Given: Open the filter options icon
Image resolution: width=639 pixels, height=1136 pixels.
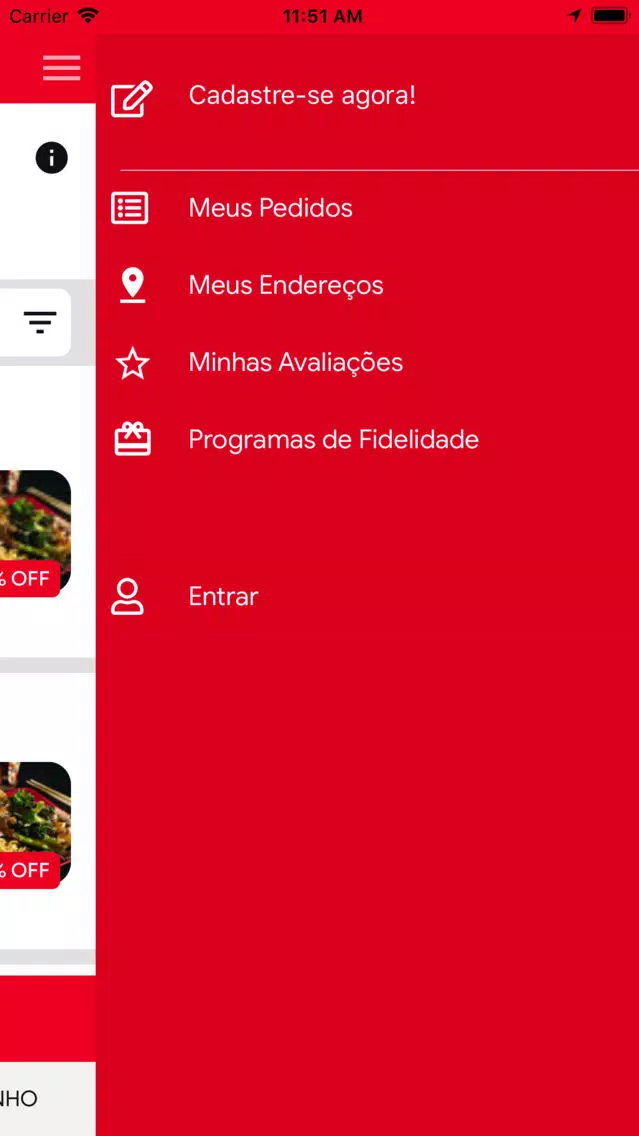Looking at the screenshot, I should (40, 322).
